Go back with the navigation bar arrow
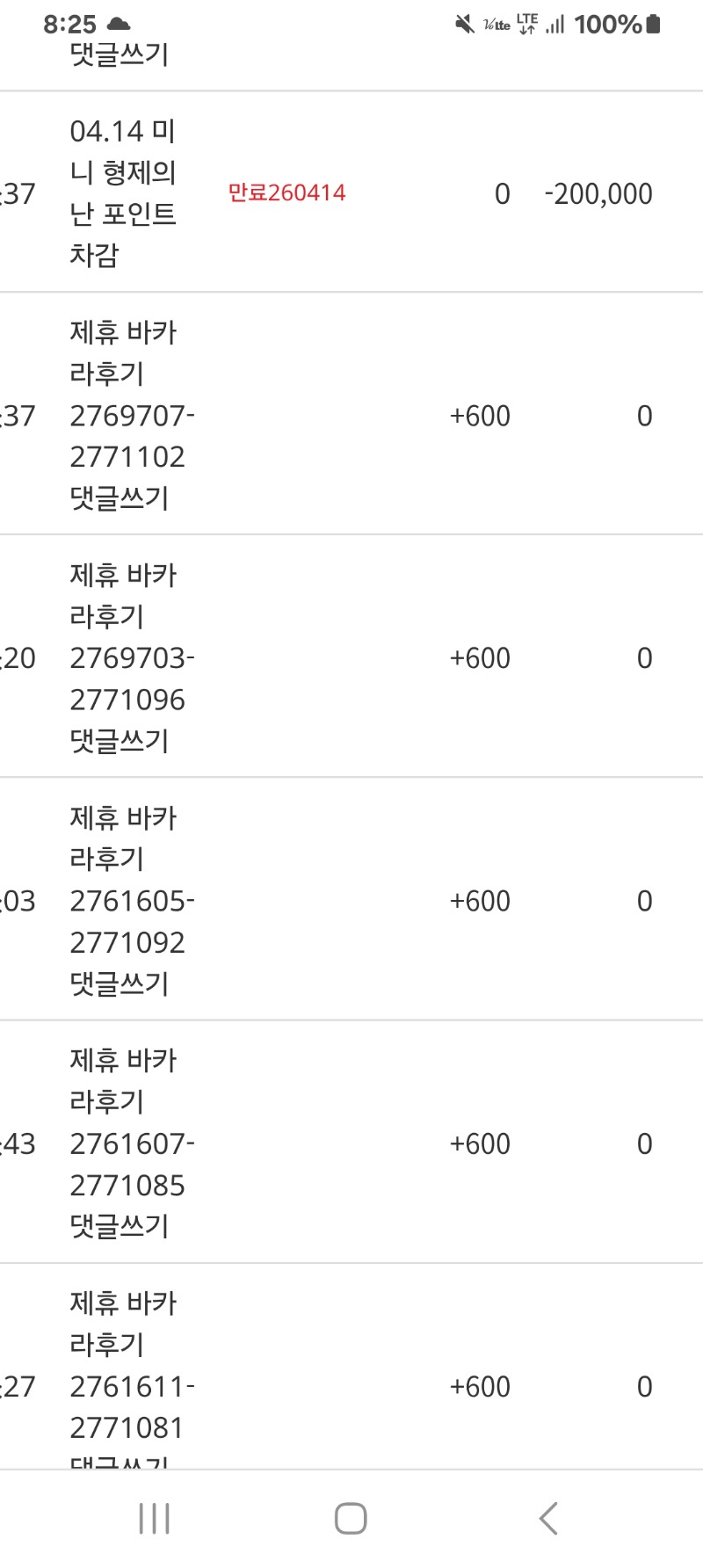 tap(548, 1518)
